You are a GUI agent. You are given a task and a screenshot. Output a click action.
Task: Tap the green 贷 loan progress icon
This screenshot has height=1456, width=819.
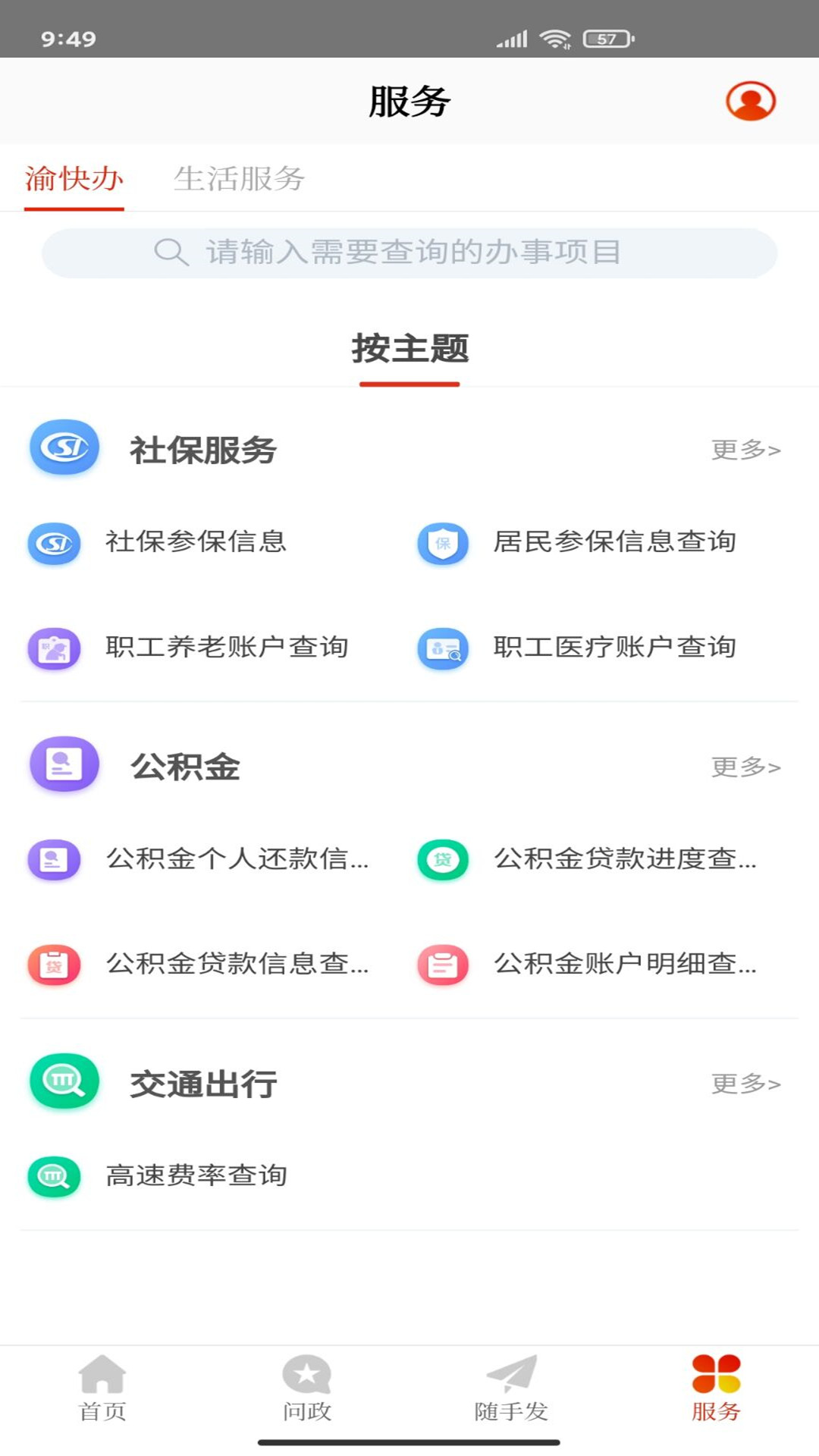[442, 860]
